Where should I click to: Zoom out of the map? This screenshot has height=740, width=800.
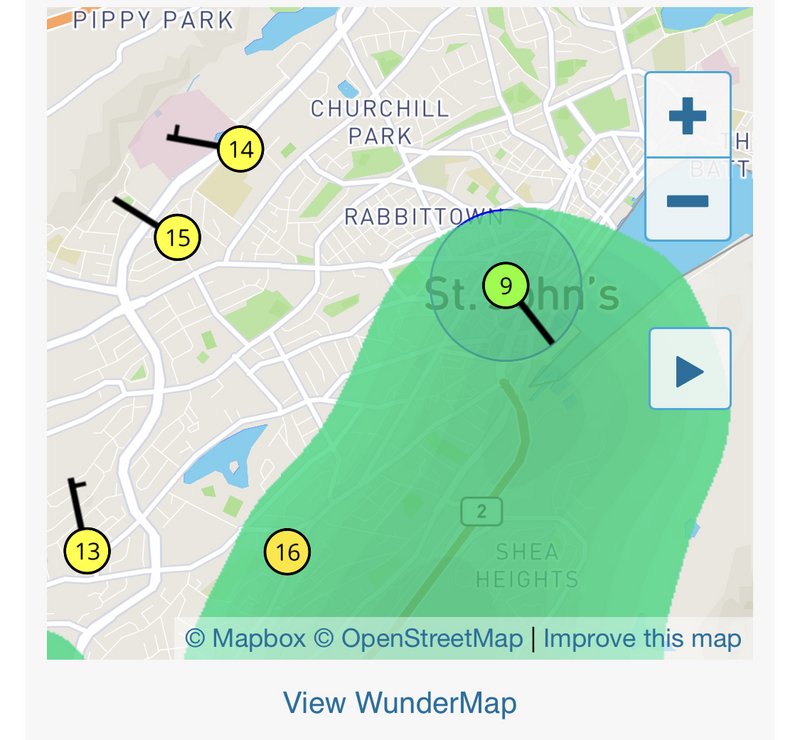pyautogui.click(x=688, y=200)
